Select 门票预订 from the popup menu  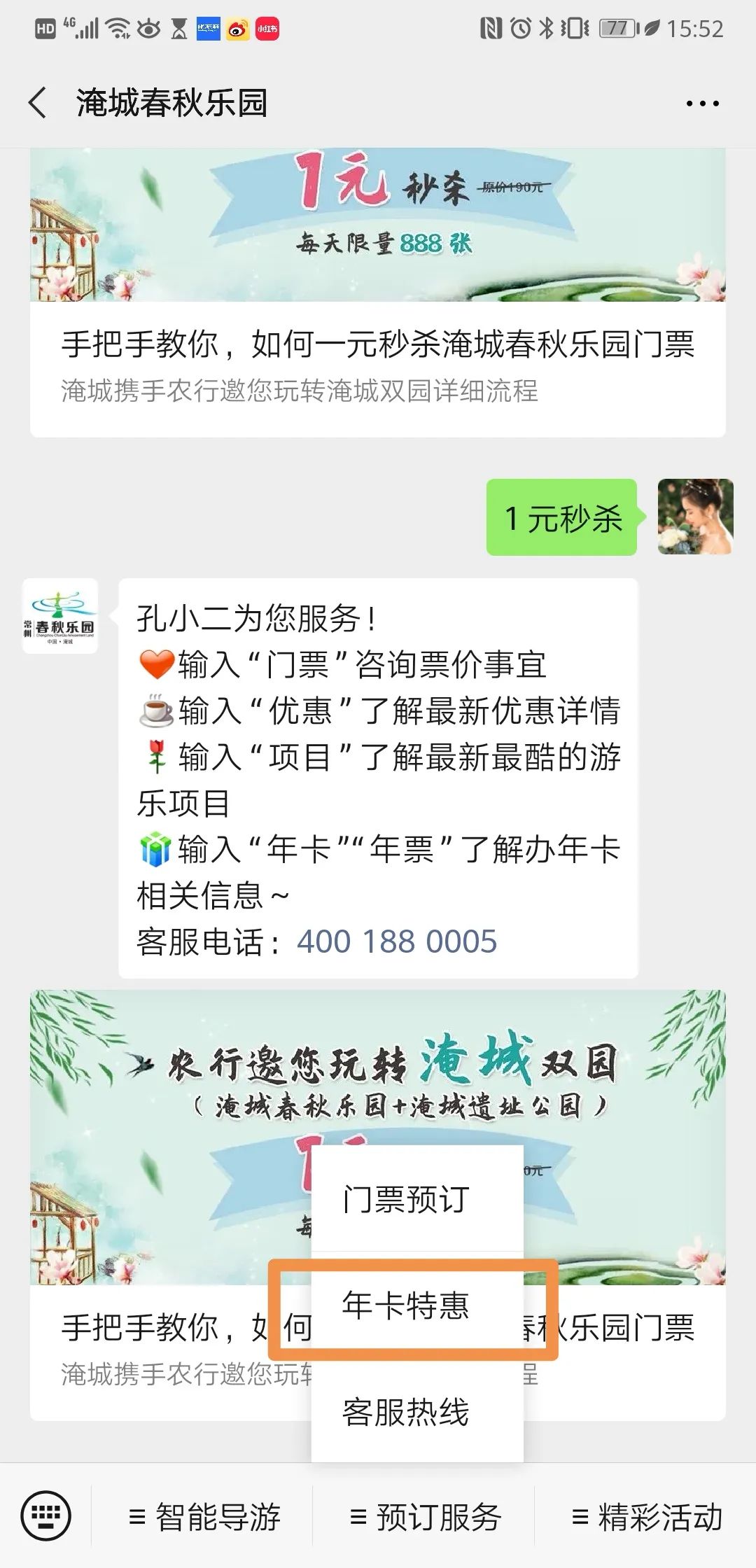click(x=406, y=1200)
